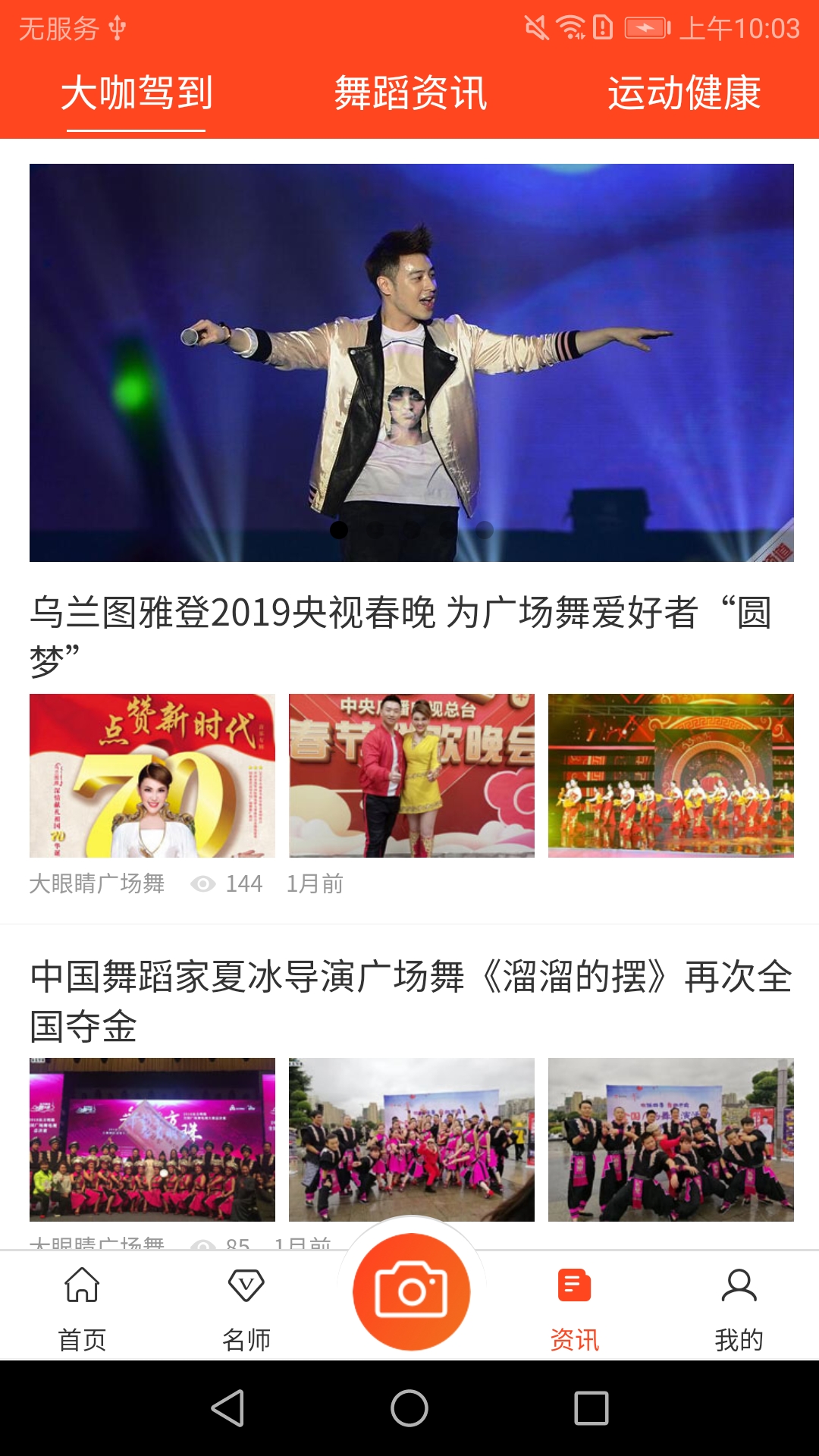Go back with the system back button

pos(227,1408)
